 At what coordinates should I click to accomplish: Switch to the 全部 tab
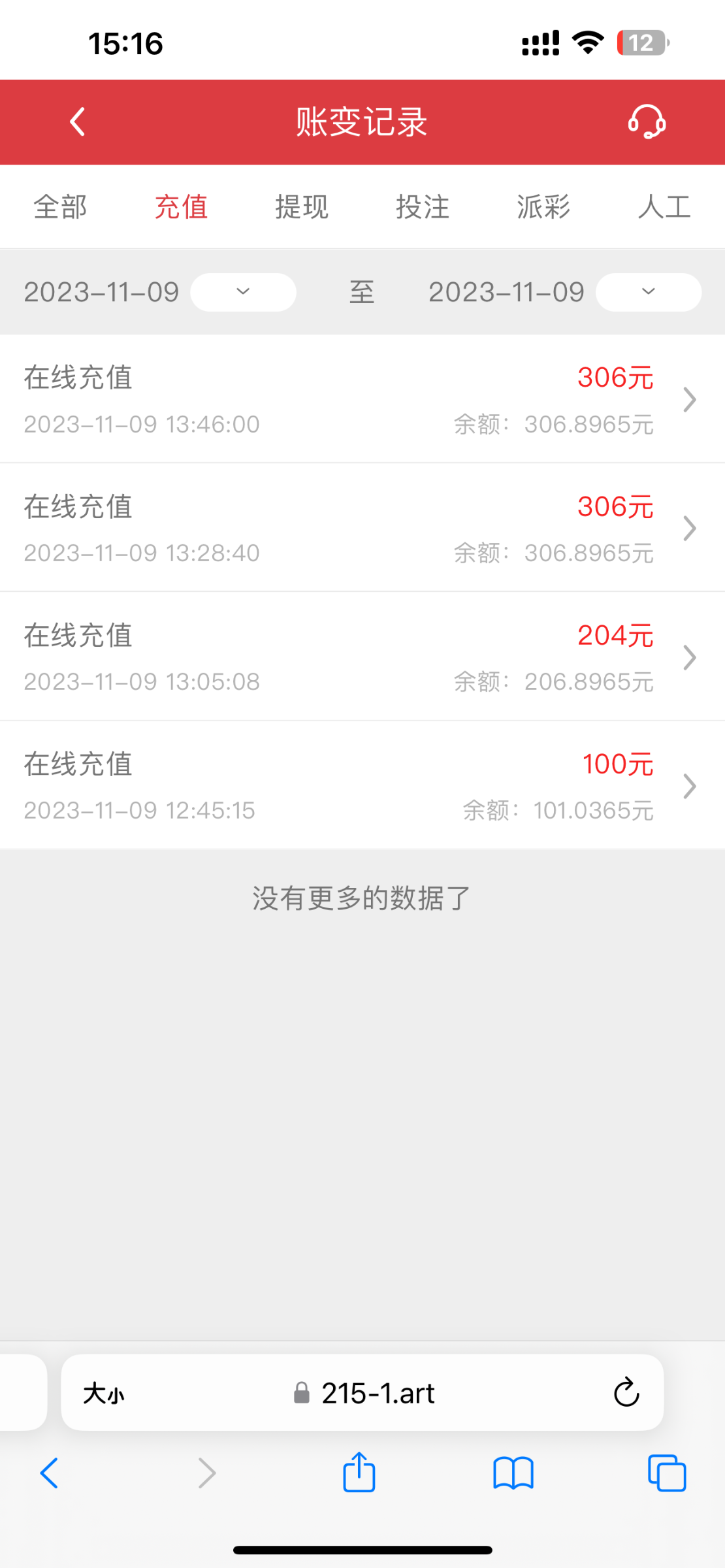coord(60,207)
